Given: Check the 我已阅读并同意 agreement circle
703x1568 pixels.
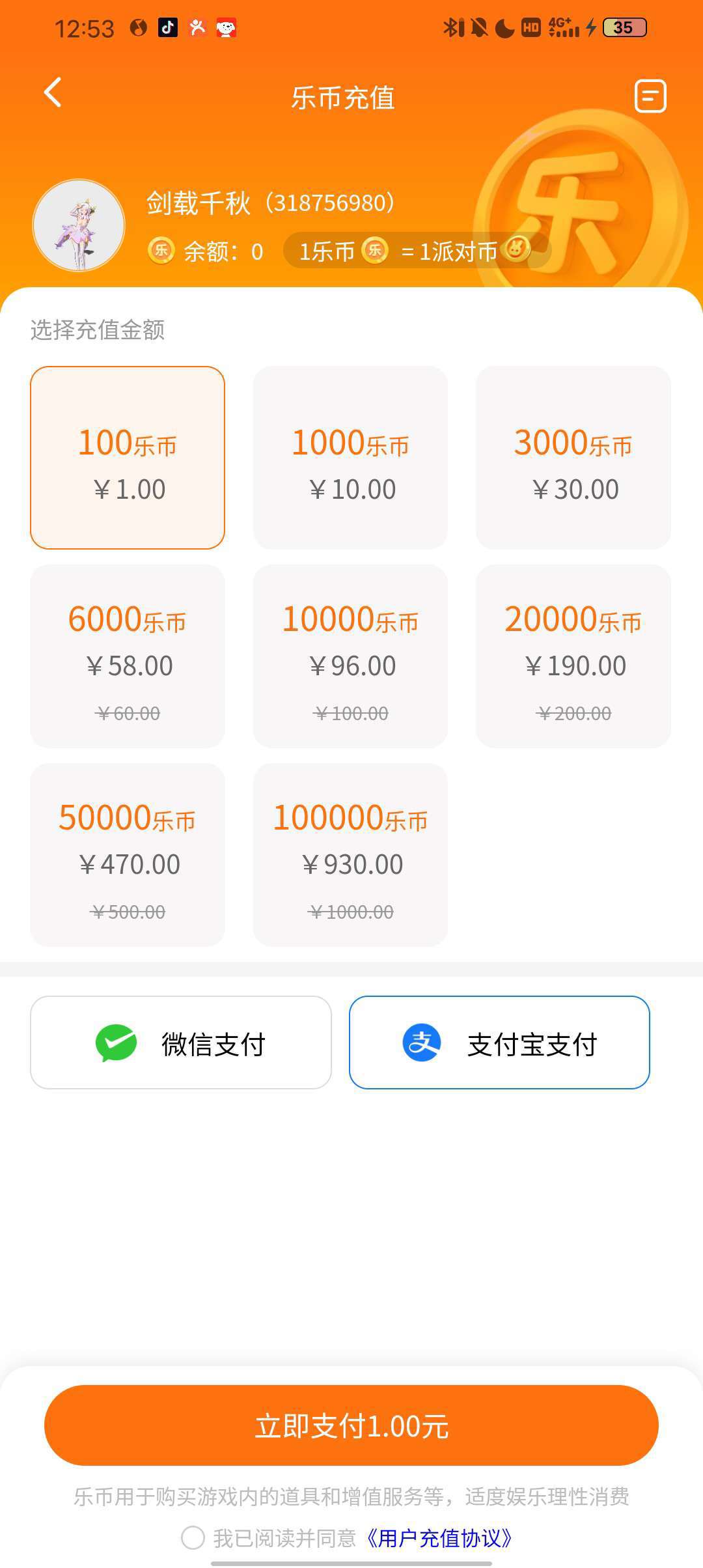Looking at the screenshot, I should 193,1538.
